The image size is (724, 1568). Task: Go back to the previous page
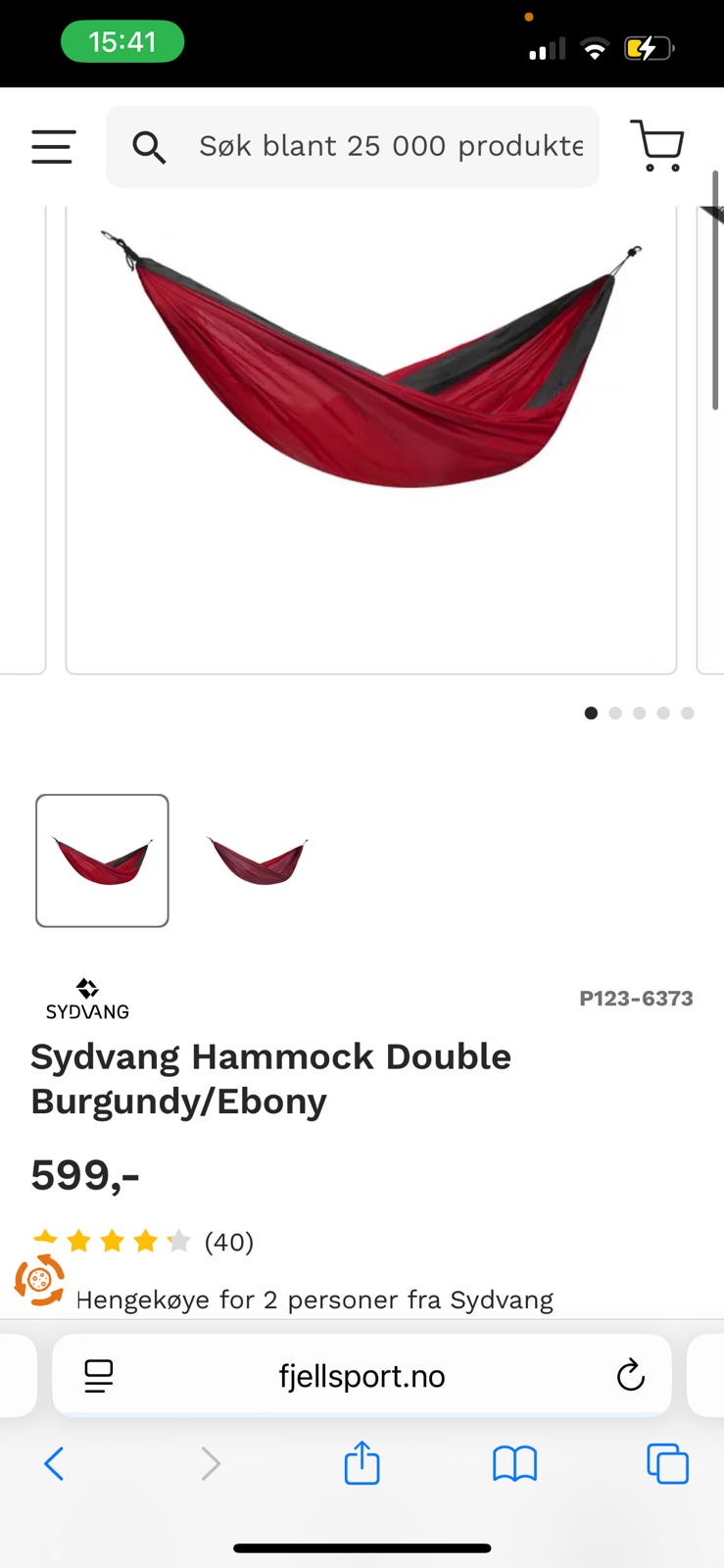tap(55, 1464)
